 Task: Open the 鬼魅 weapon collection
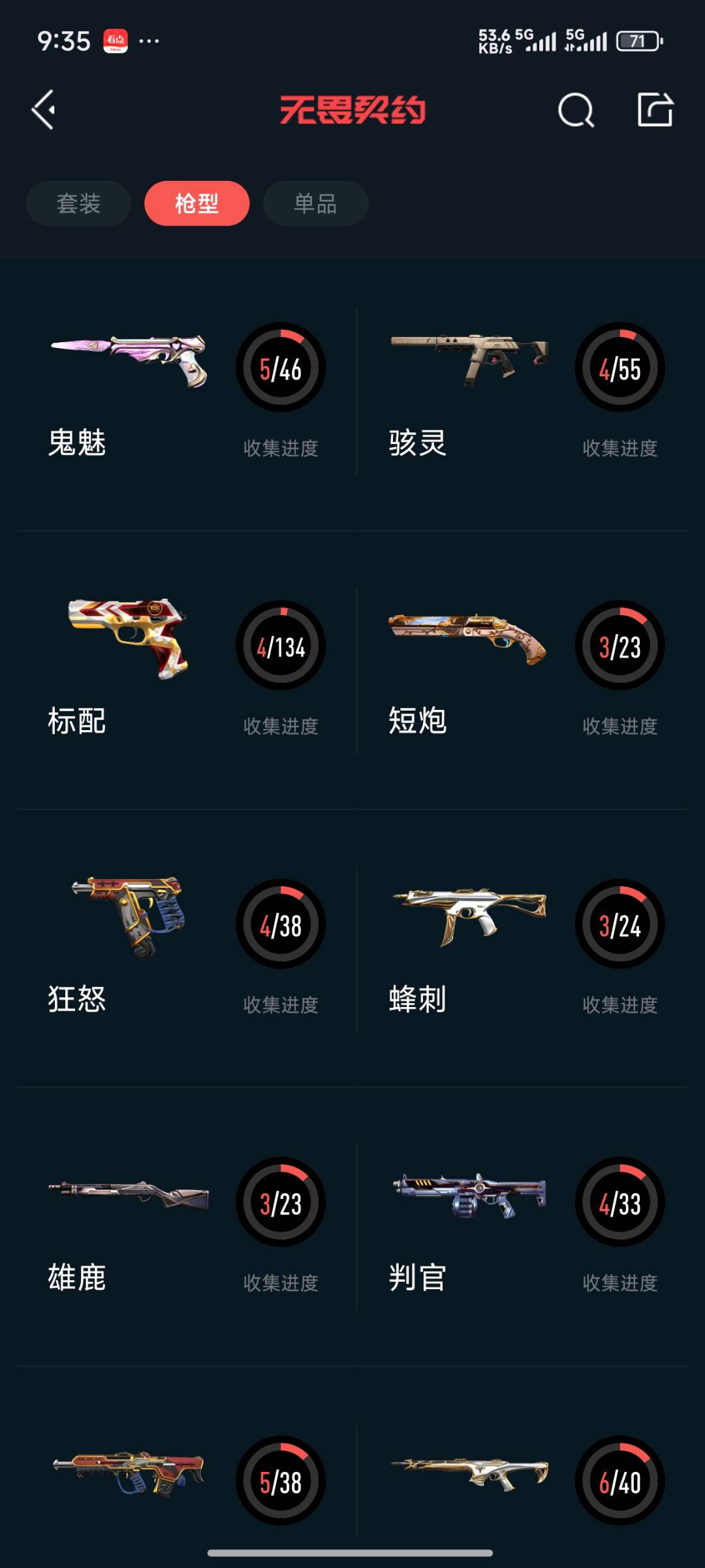[186, 392]
